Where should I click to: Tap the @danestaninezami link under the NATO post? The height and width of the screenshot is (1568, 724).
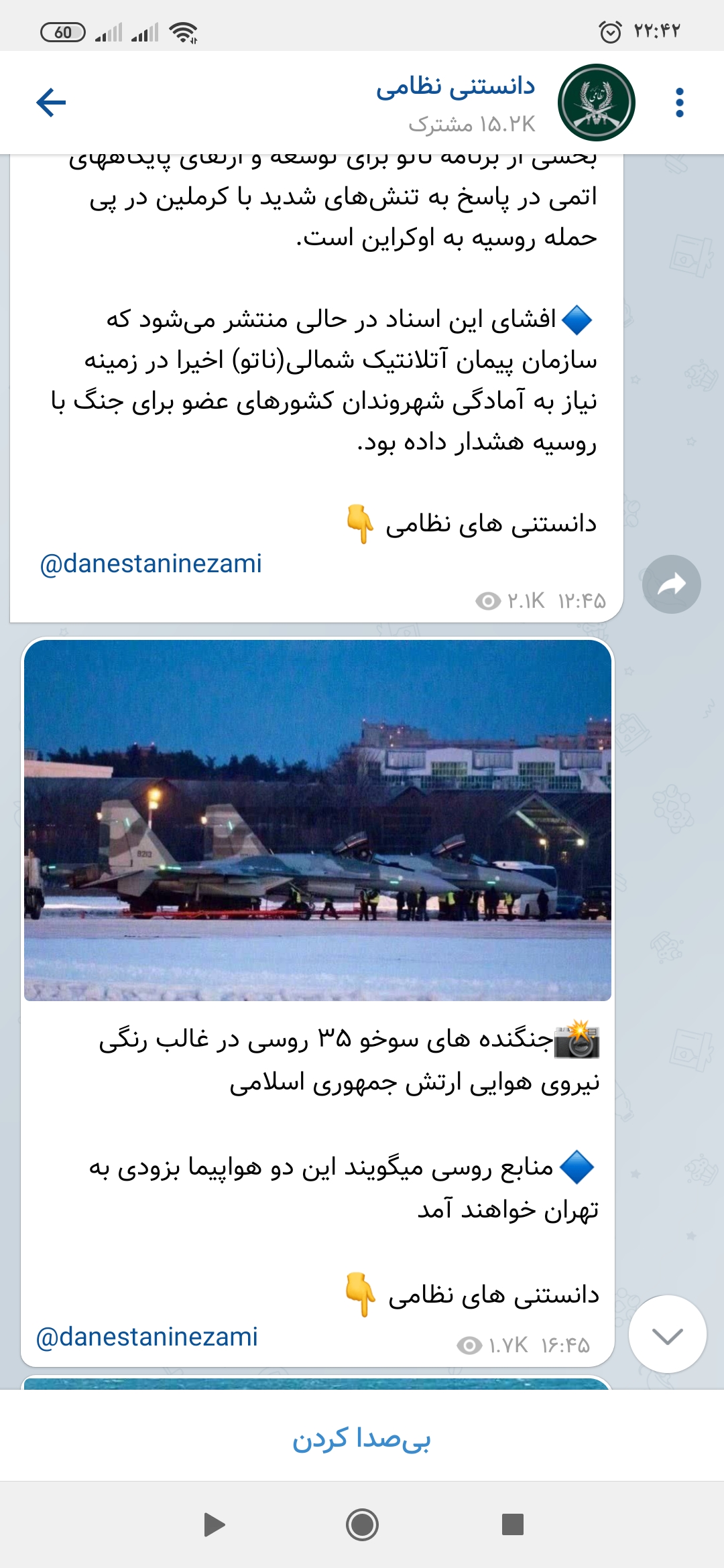[151, 564]
